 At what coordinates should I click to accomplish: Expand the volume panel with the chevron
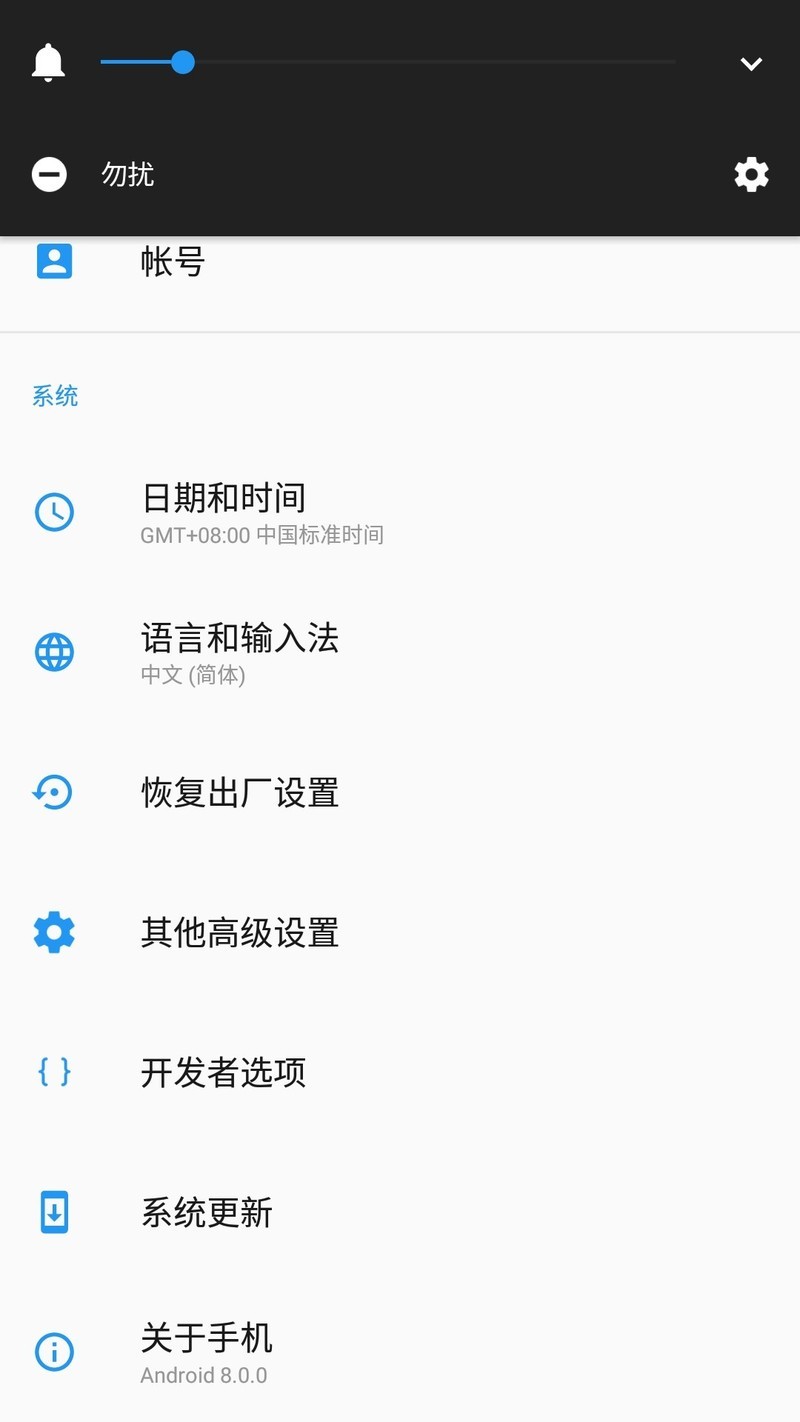click(x=751, y=64)
